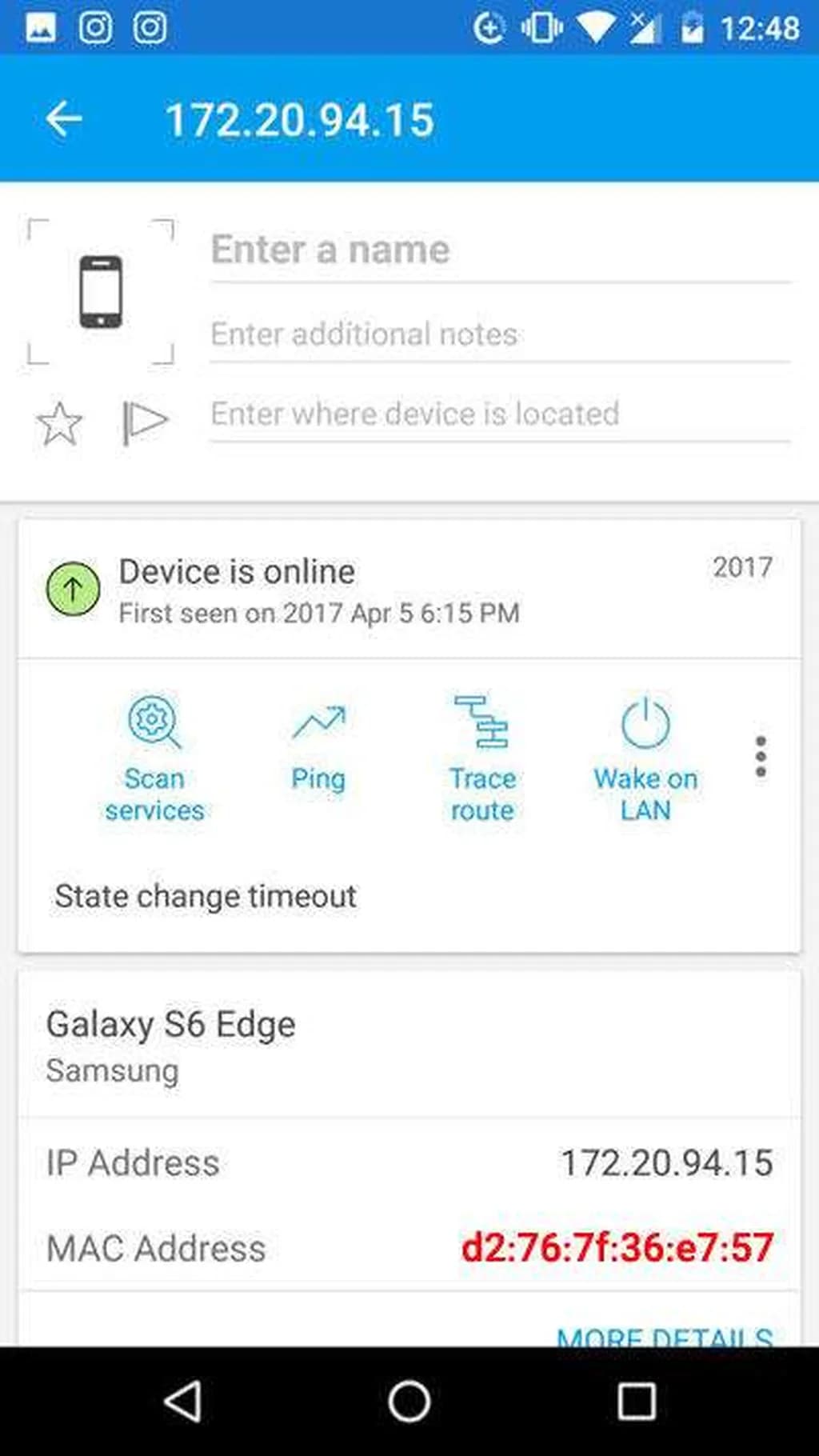Enter where device is located
Screen dimensions: 819x1456
pyautogui.click(x=500, y=414)
